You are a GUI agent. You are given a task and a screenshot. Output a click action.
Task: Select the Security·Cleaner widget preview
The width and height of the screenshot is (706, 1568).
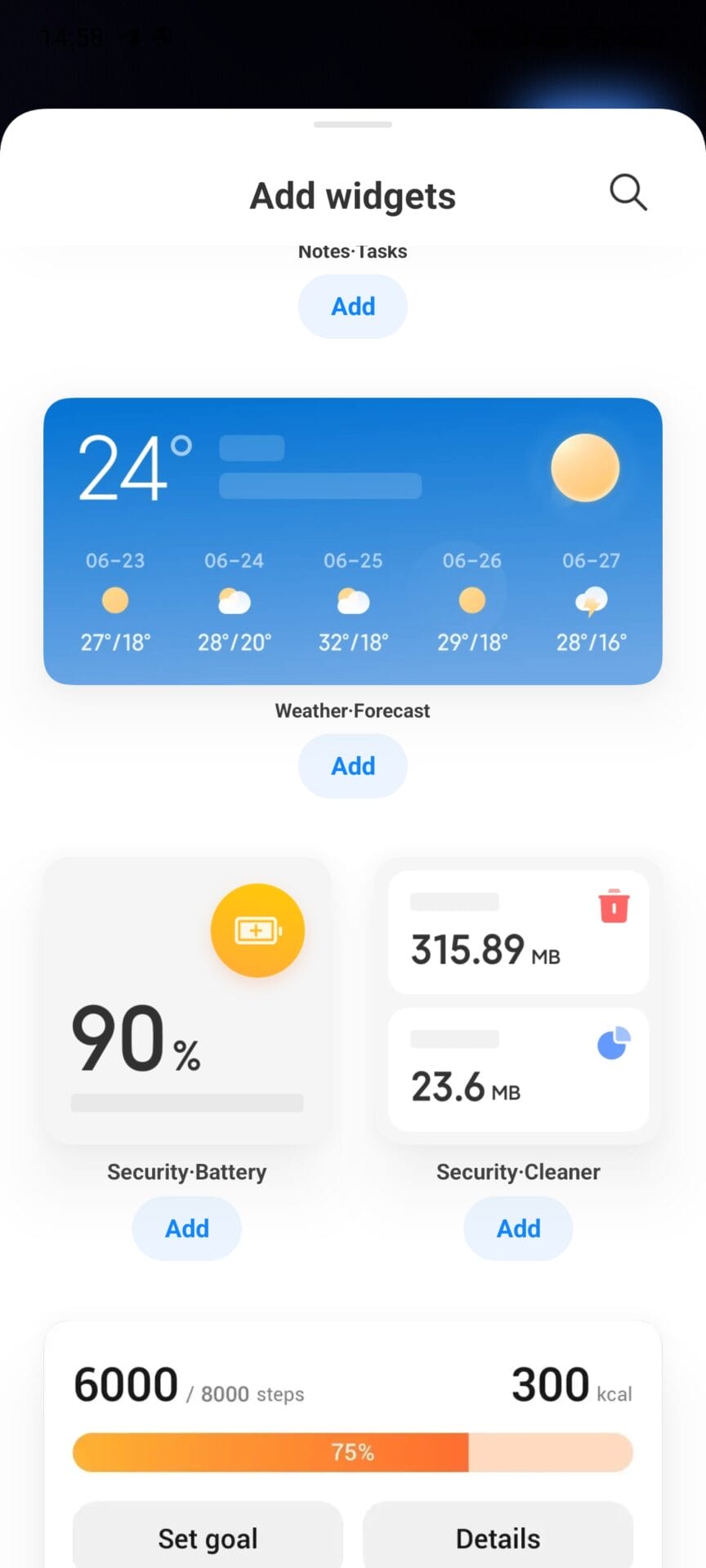518,1000
